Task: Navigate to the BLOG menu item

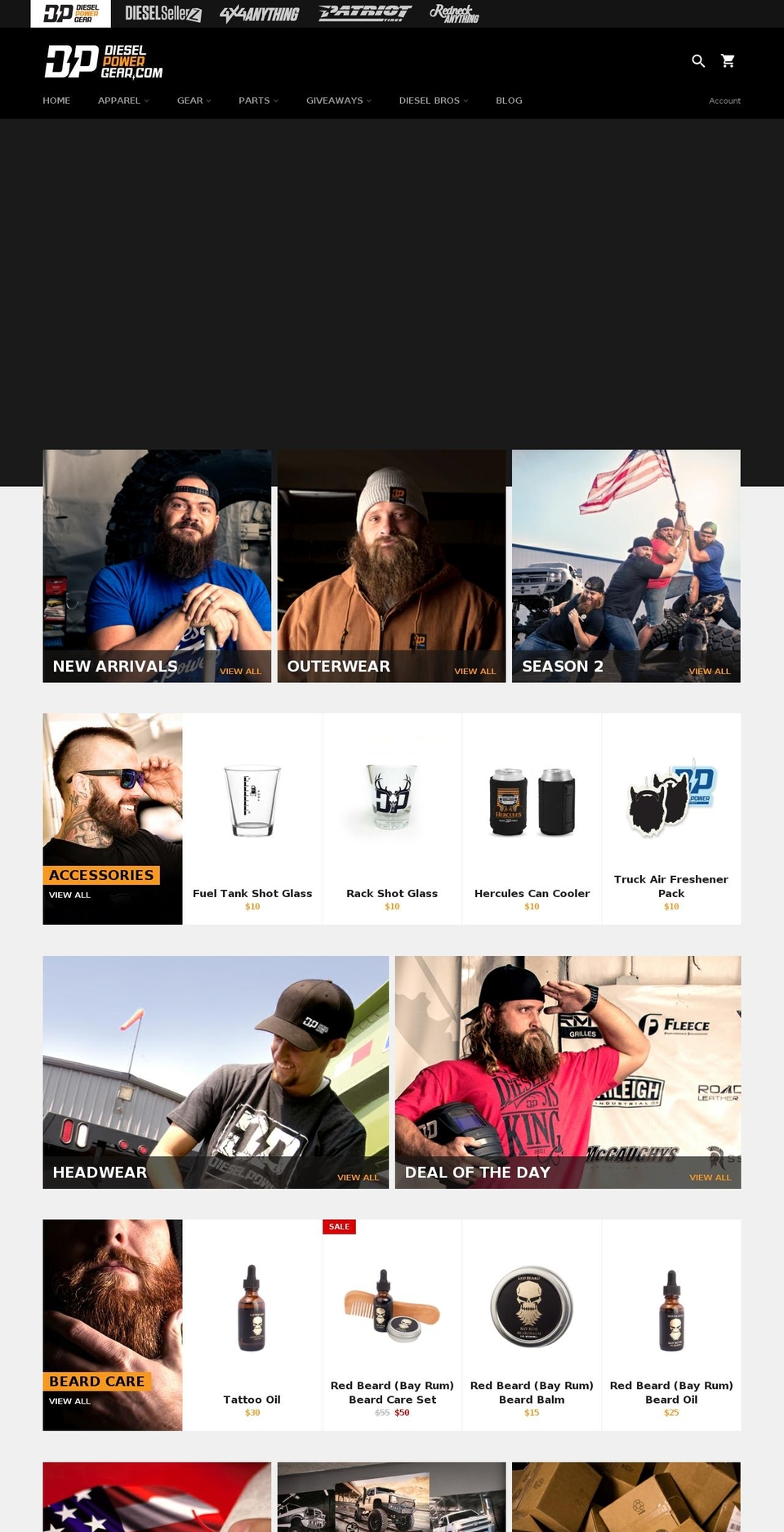Action: click(x=509, y=100)
